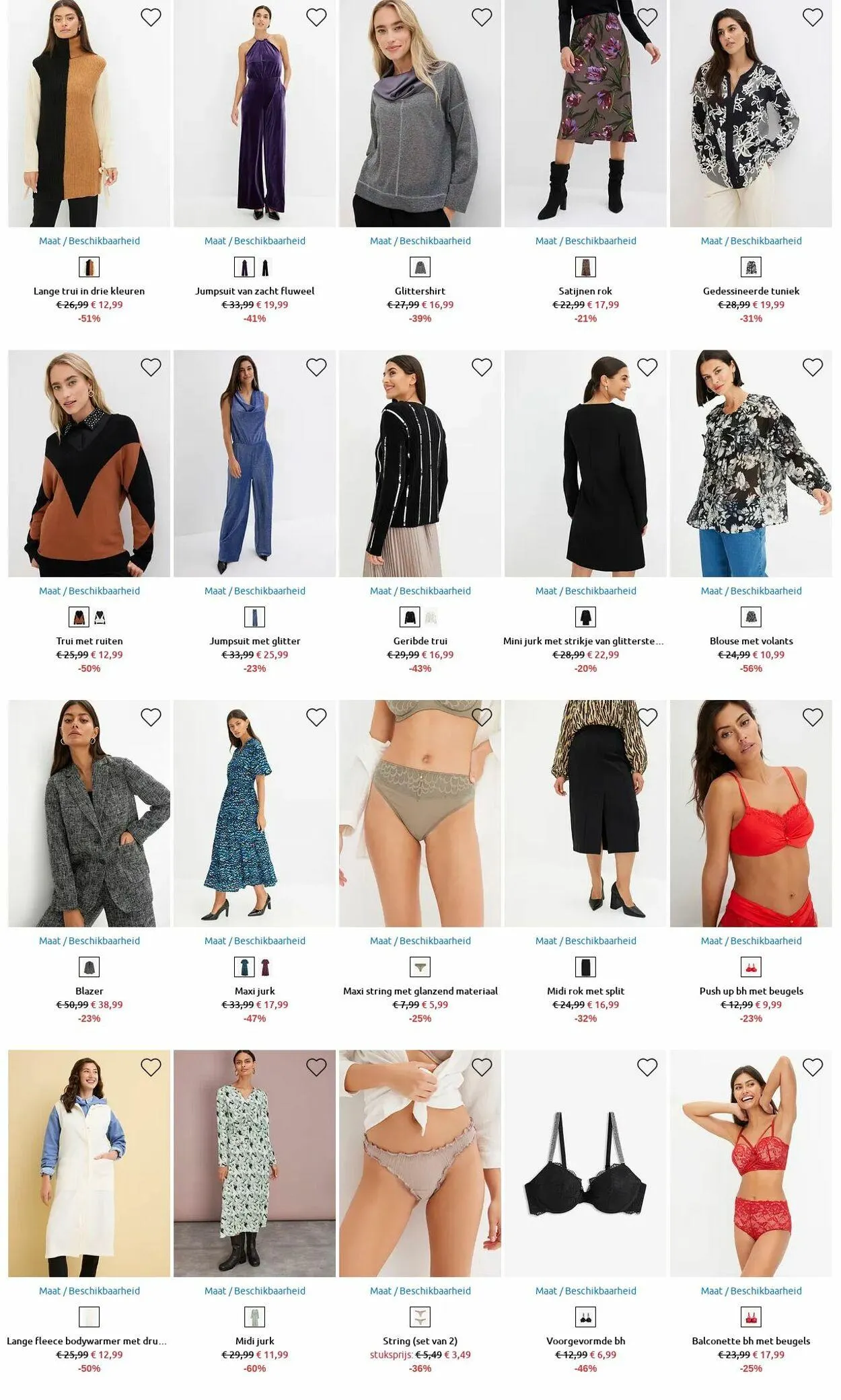
Task: Pick the red color swatch for Maxi jurk
Action: tap(265, 968)
